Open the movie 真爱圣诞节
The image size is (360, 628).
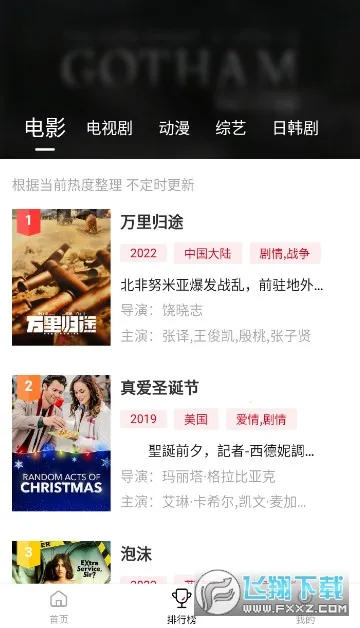click(x=160, y=388)
